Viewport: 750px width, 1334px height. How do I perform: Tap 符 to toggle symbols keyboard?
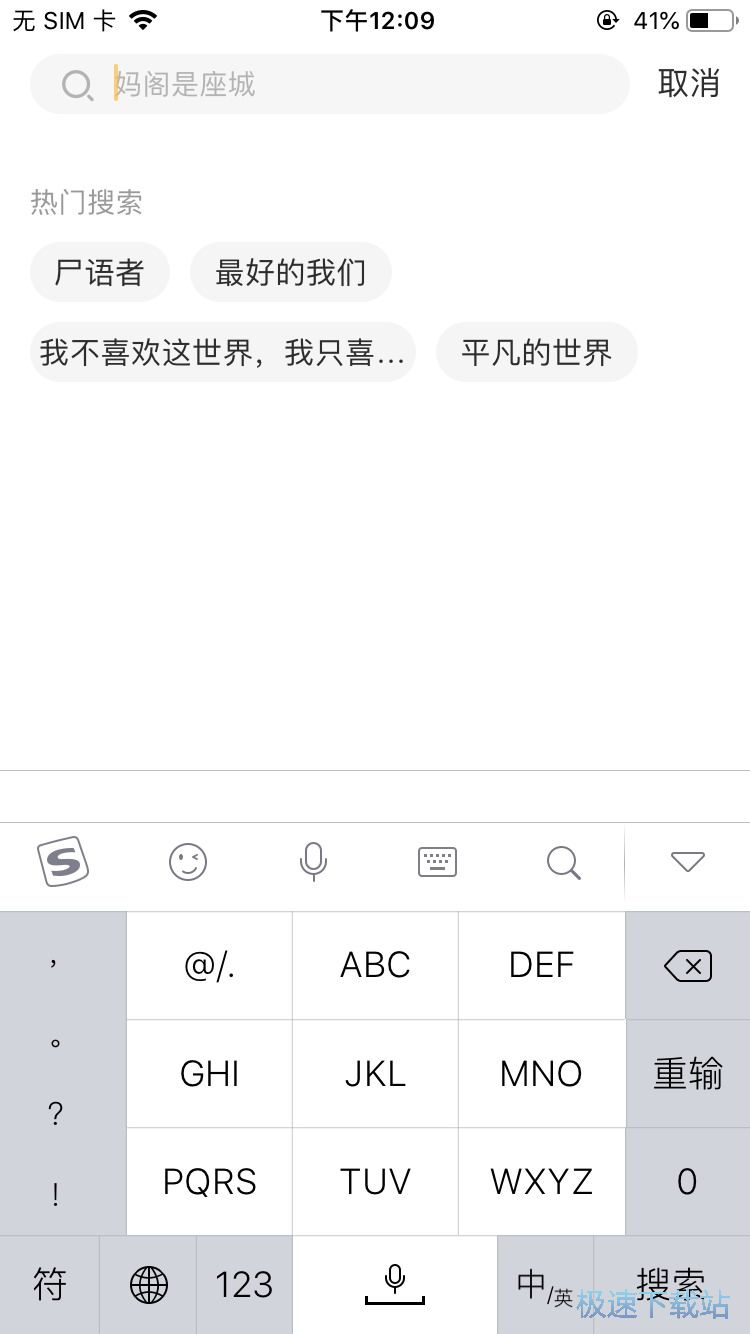pos(49,1283)
